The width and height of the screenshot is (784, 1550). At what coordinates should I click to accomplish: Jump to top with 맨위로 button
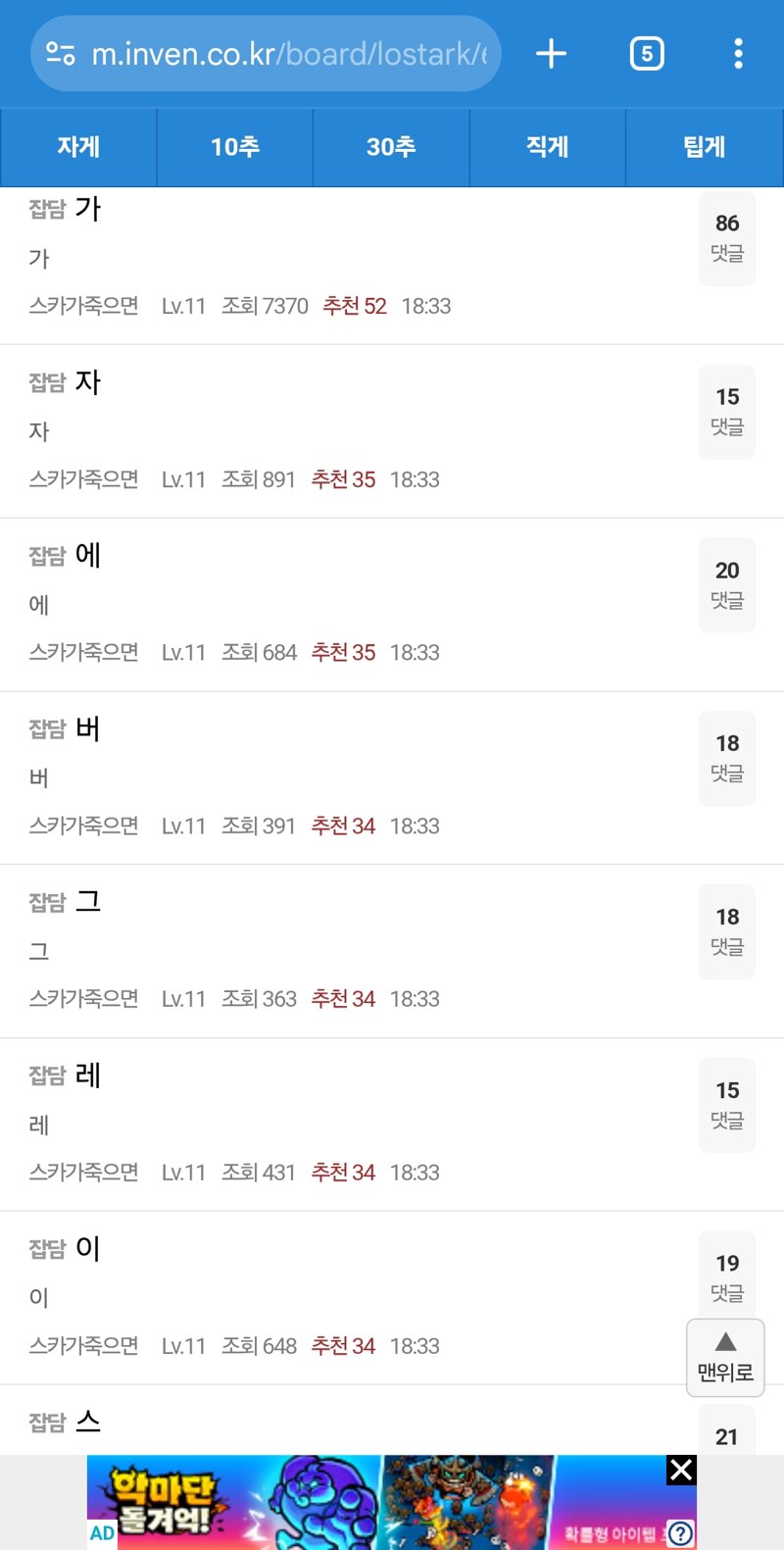[725, 1358]
